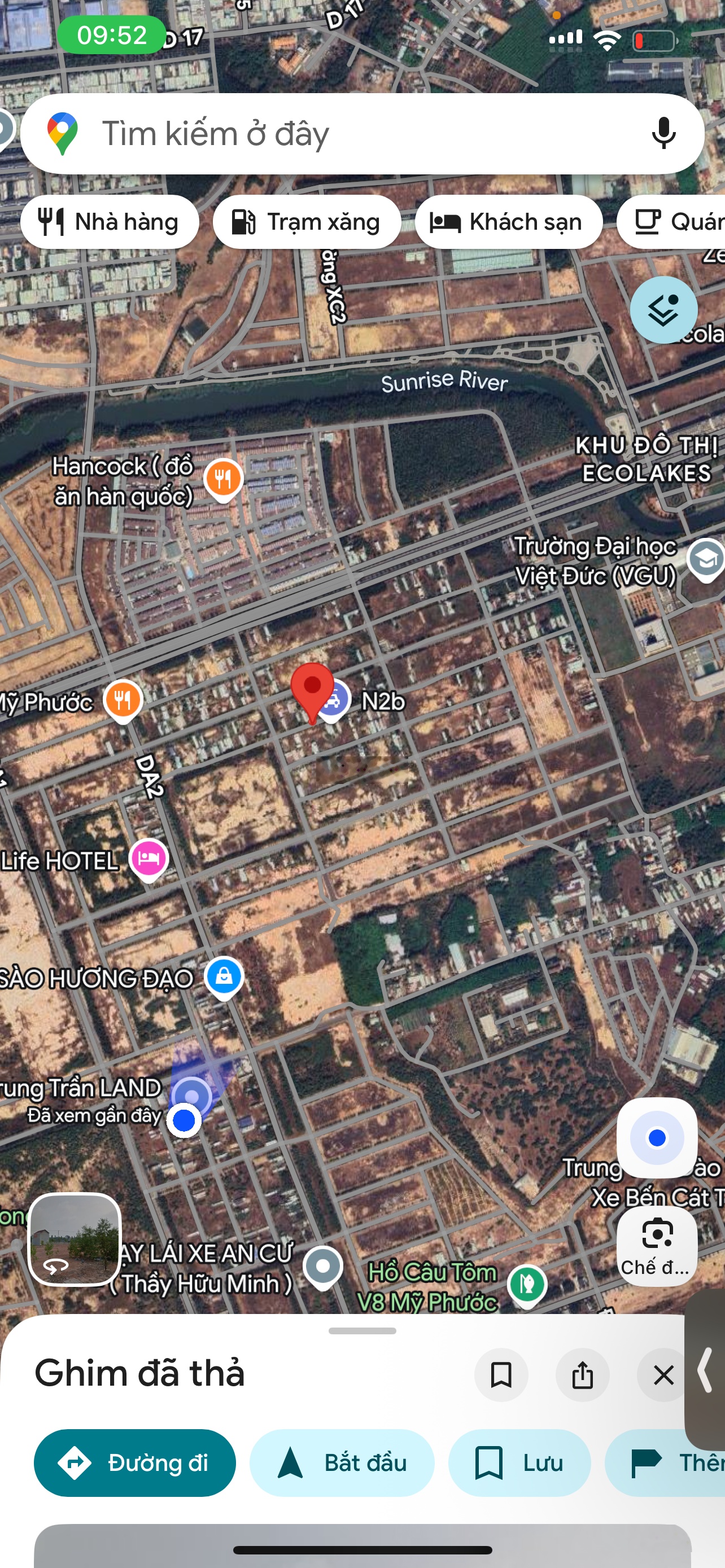
Task: Close the Ghim đã thả panel
Action: [663, 1374]
